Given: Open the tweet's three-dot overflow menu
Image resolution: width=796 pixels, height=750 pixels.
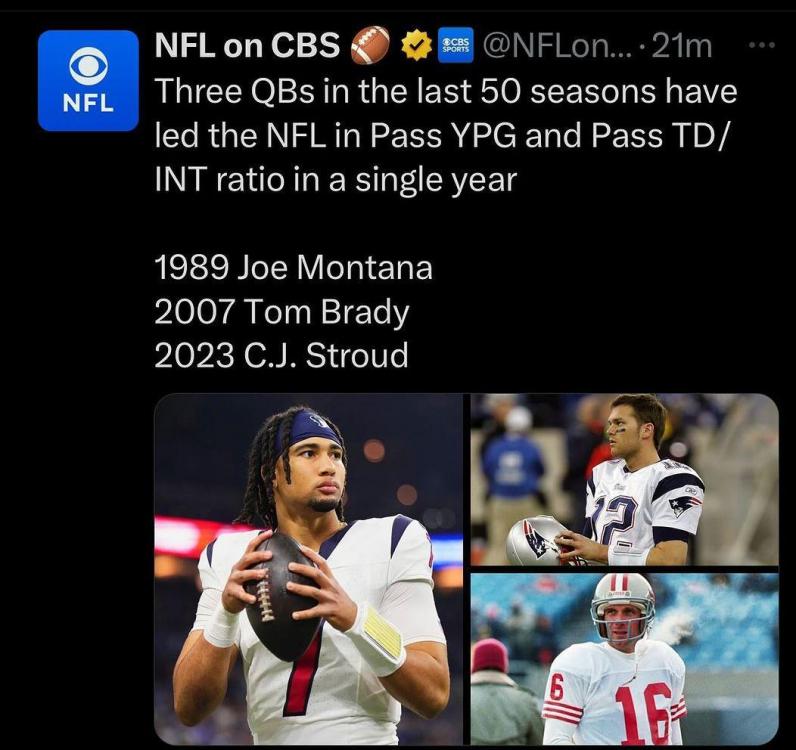Looking at the screenshot, I should [760, 46].
